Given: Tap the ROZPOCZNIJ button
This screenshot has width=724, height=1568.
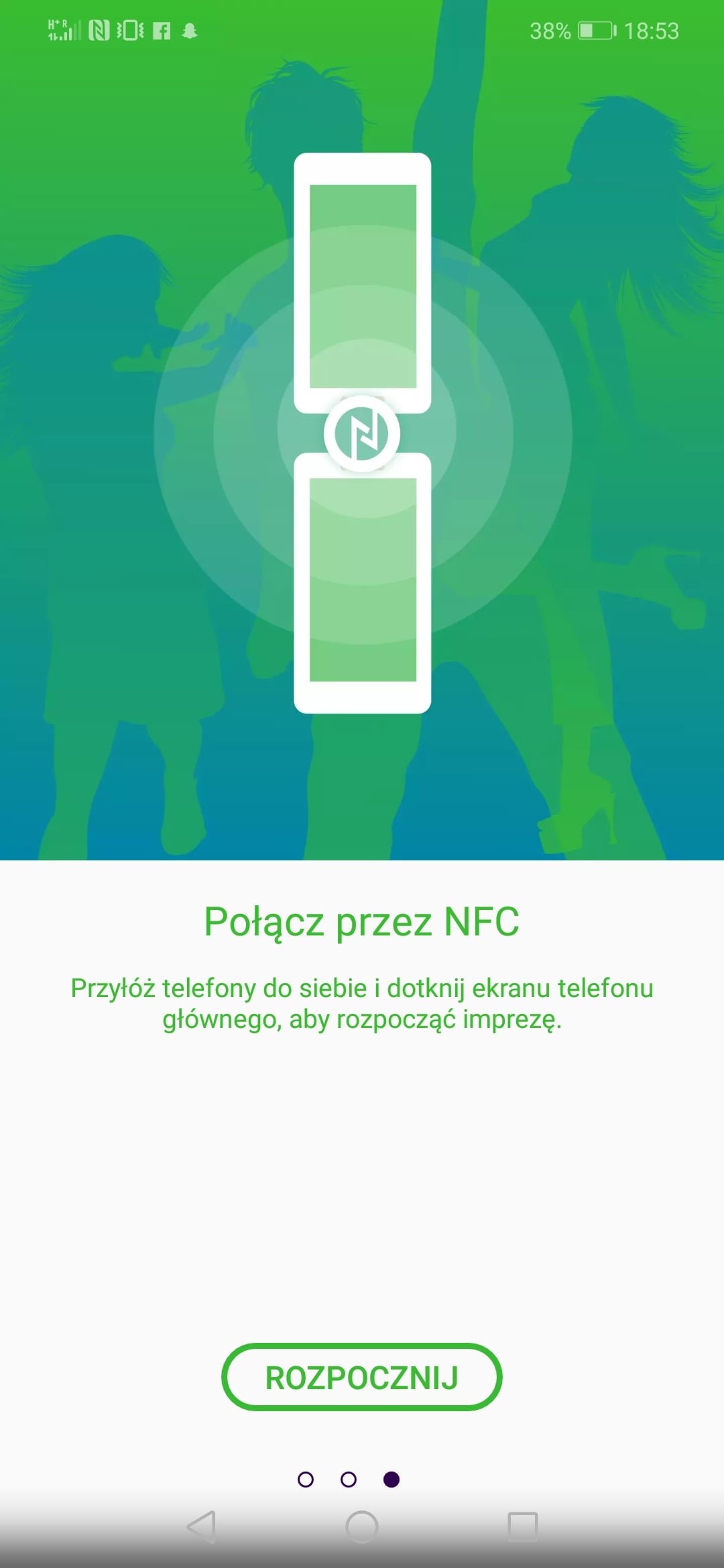Looking at the screenshot, I should point(362,1377).
